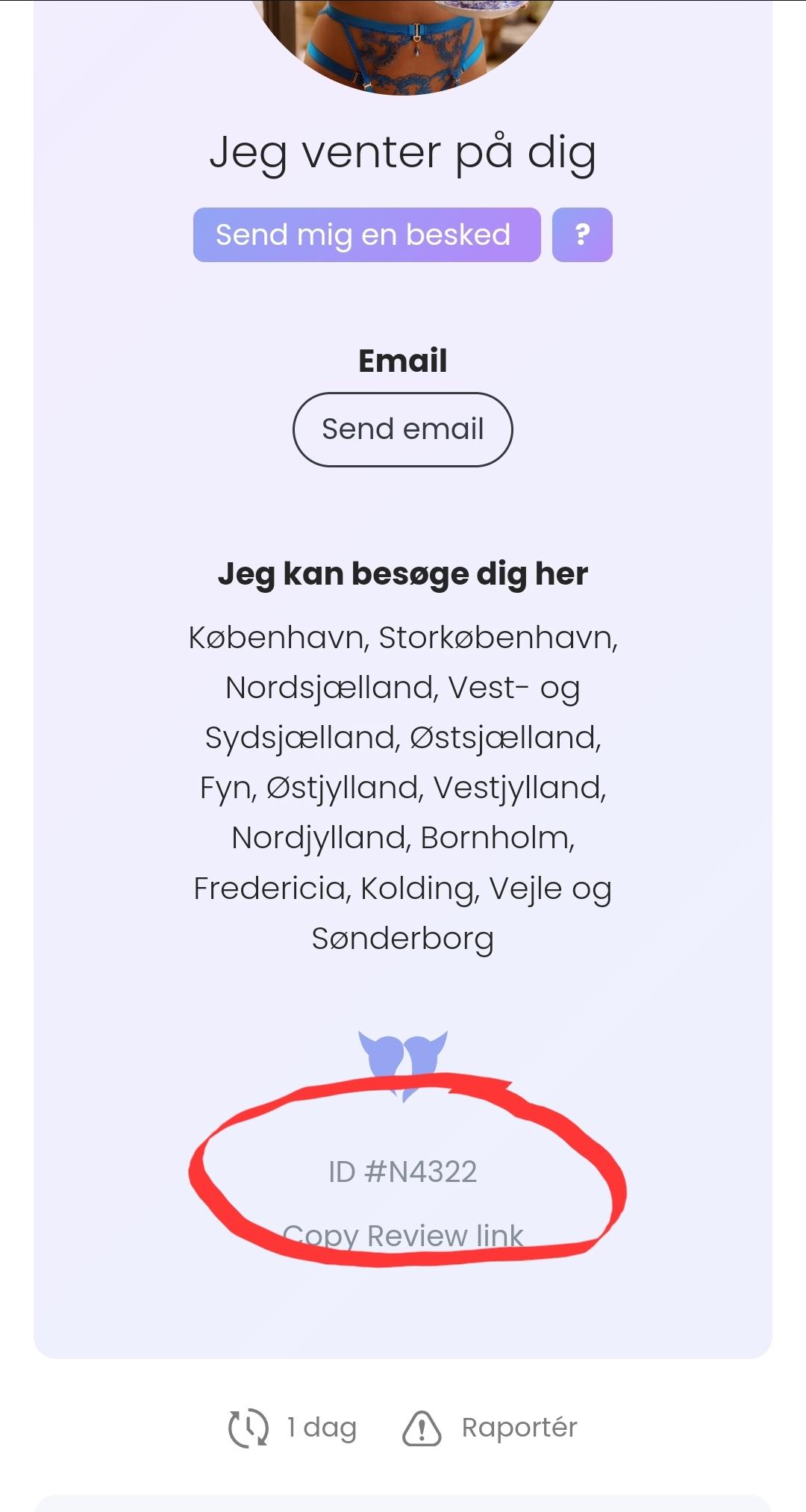Screen dimensions: 806x1512
Task: Tap the Send mig en besked button
Action: coord(366,234)
